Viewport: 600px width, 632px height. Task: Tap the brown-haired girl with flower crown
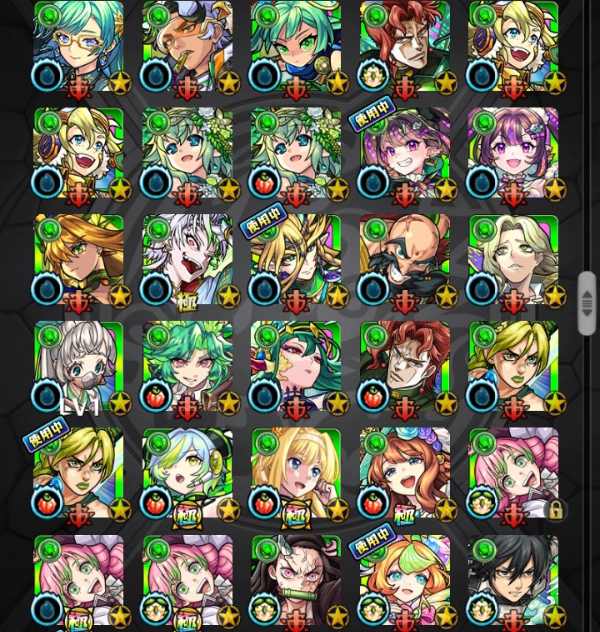(x=405, y=475)
